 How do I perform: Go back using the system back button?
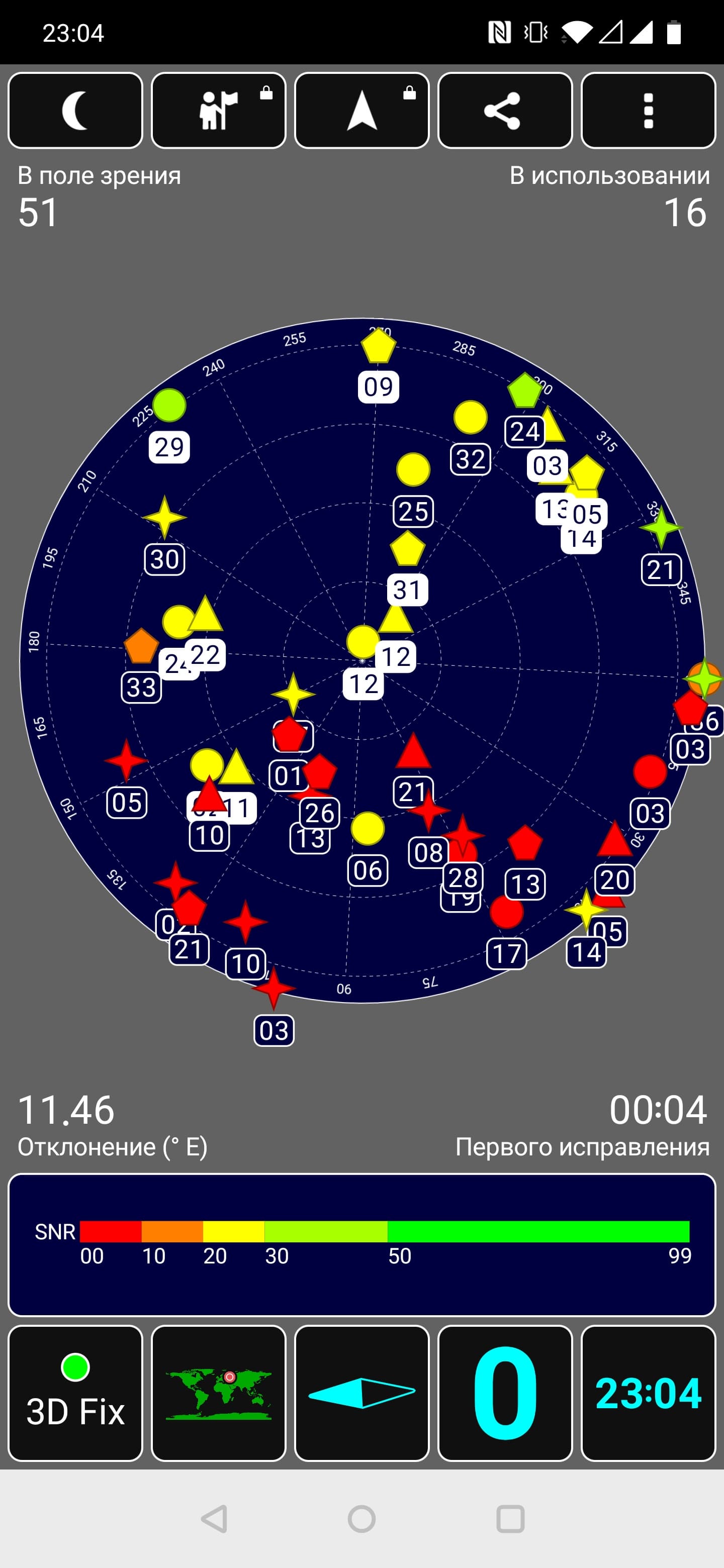tap(214, 1519)
